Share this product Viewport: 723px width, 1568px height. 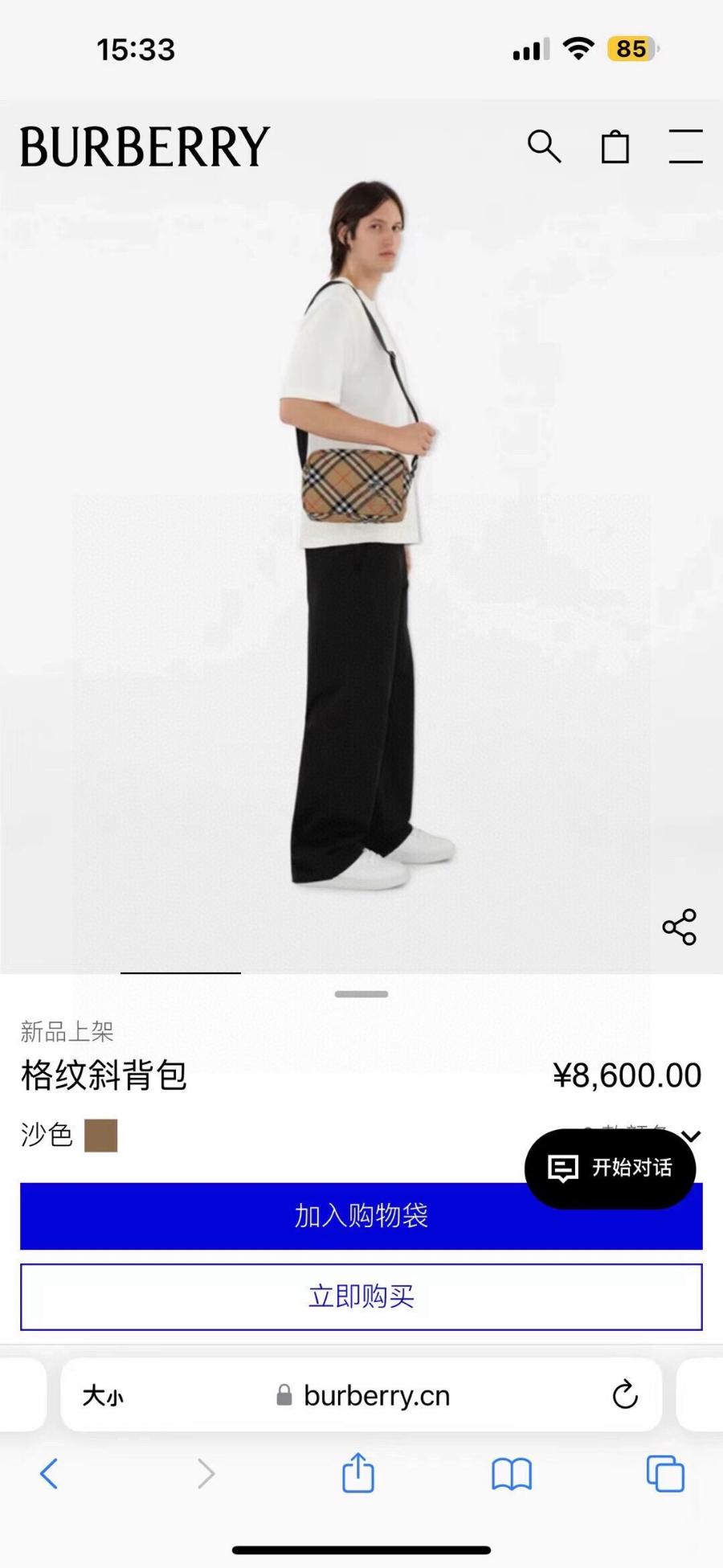679,927
